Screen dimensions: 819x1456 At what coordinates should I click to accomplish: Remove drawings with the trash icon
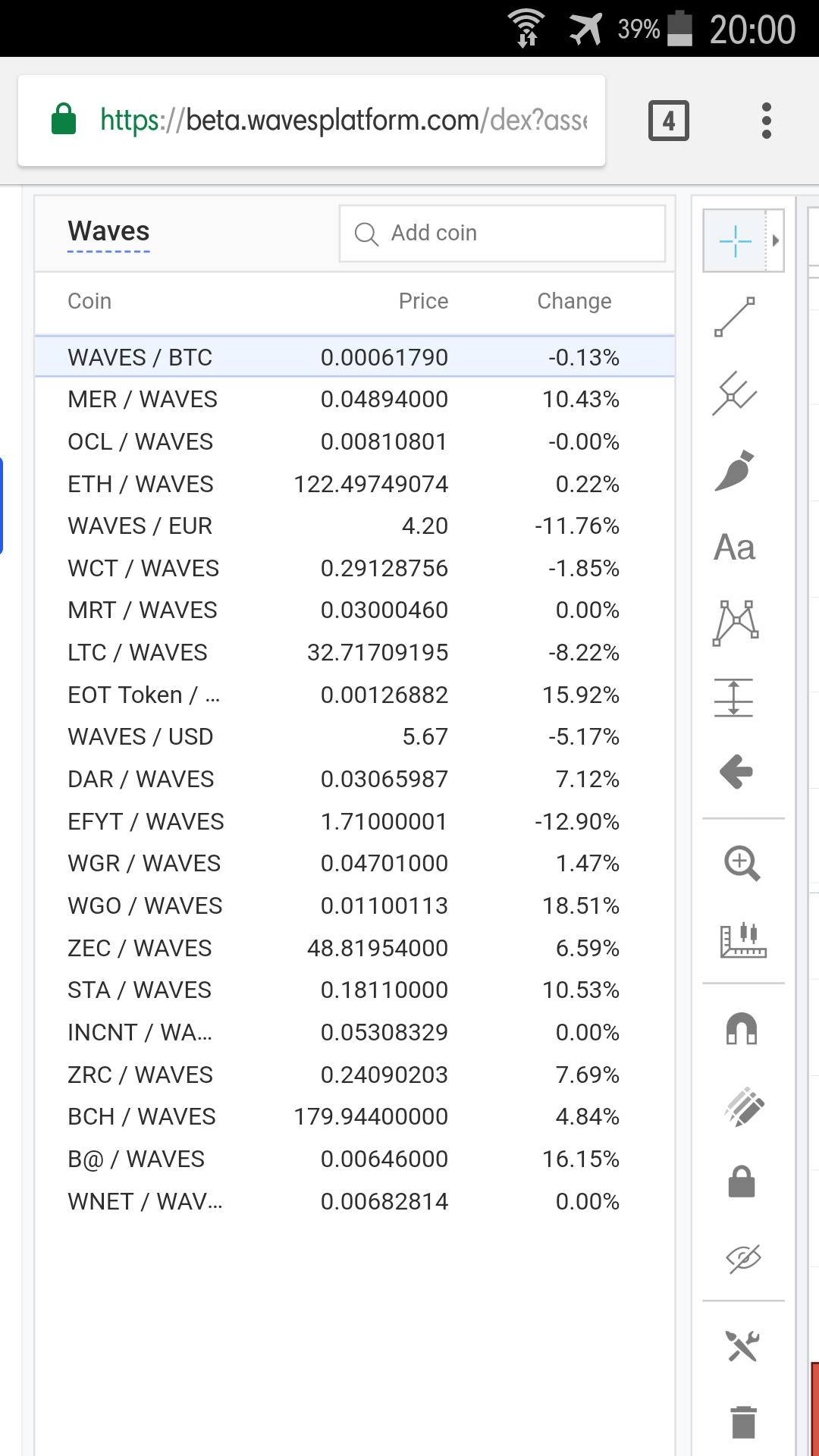tap(743, 1422)
